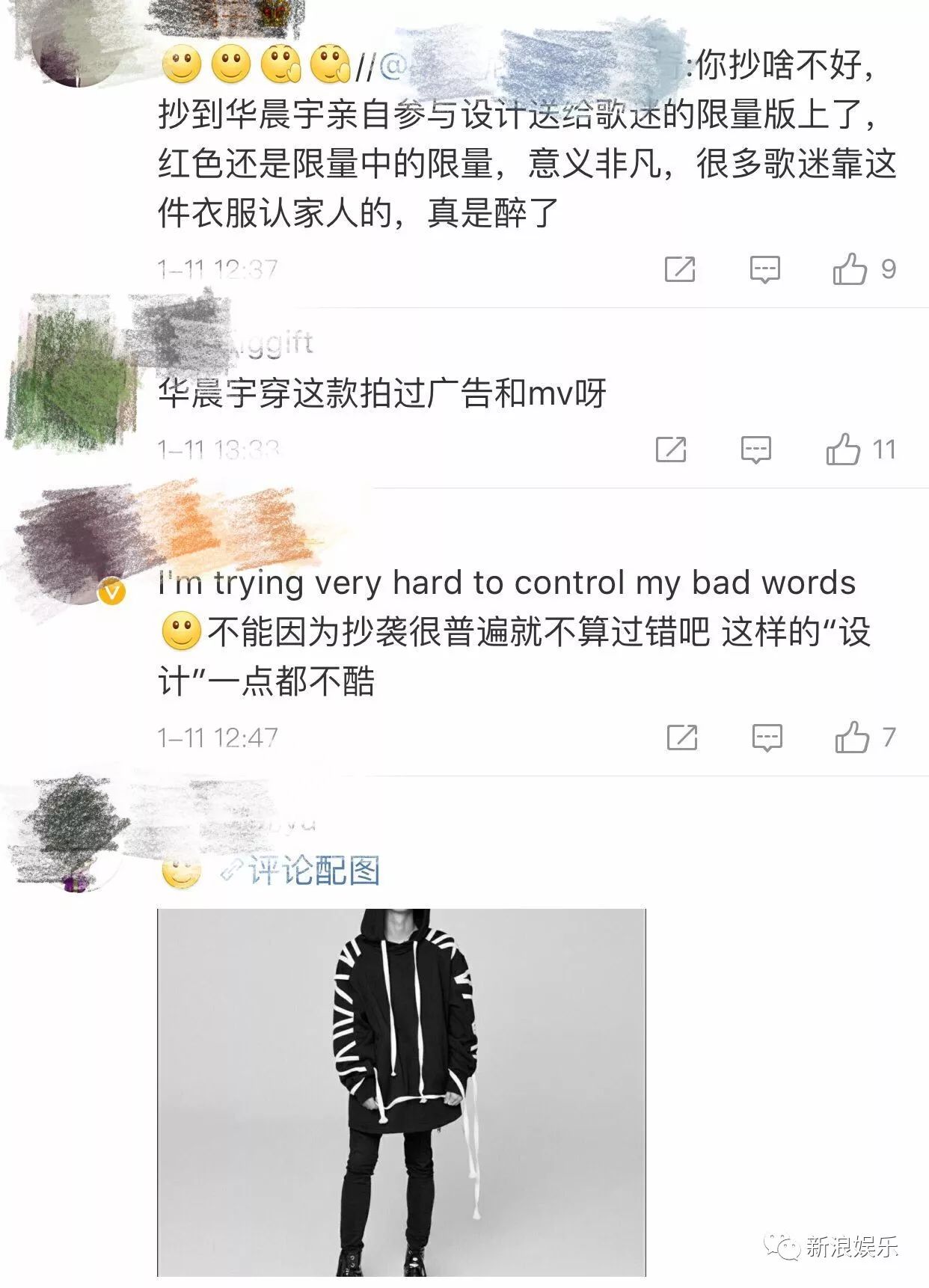Repost the 'control my bad words' comment
Image resolution: width=929 pixels, height=1288 pixels.
(x=681, y=737)
